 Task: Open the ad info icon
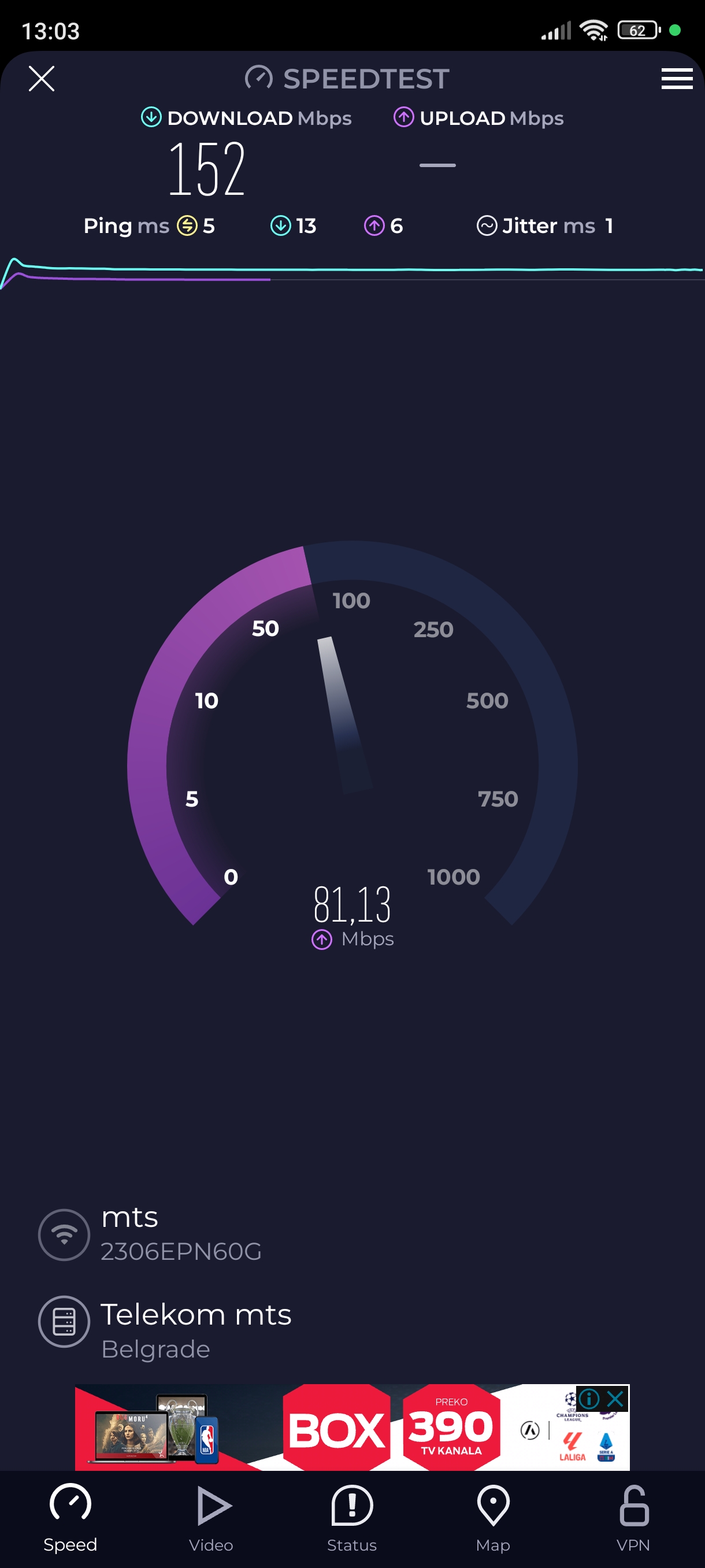tap(589, 1399)
